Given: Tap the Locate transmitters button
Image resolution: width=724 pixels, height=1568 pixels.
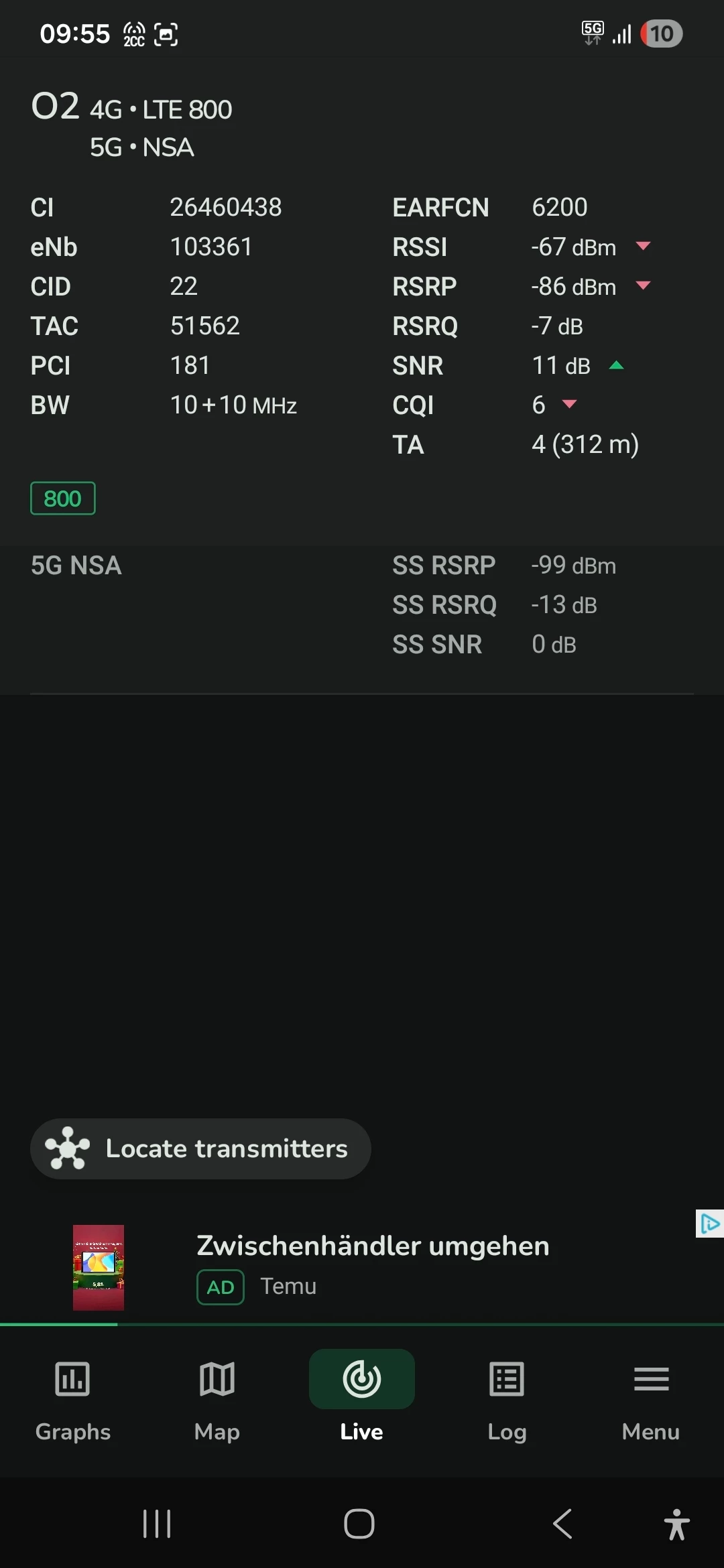Looking at the screenshot, I should tap(200, 1149).
